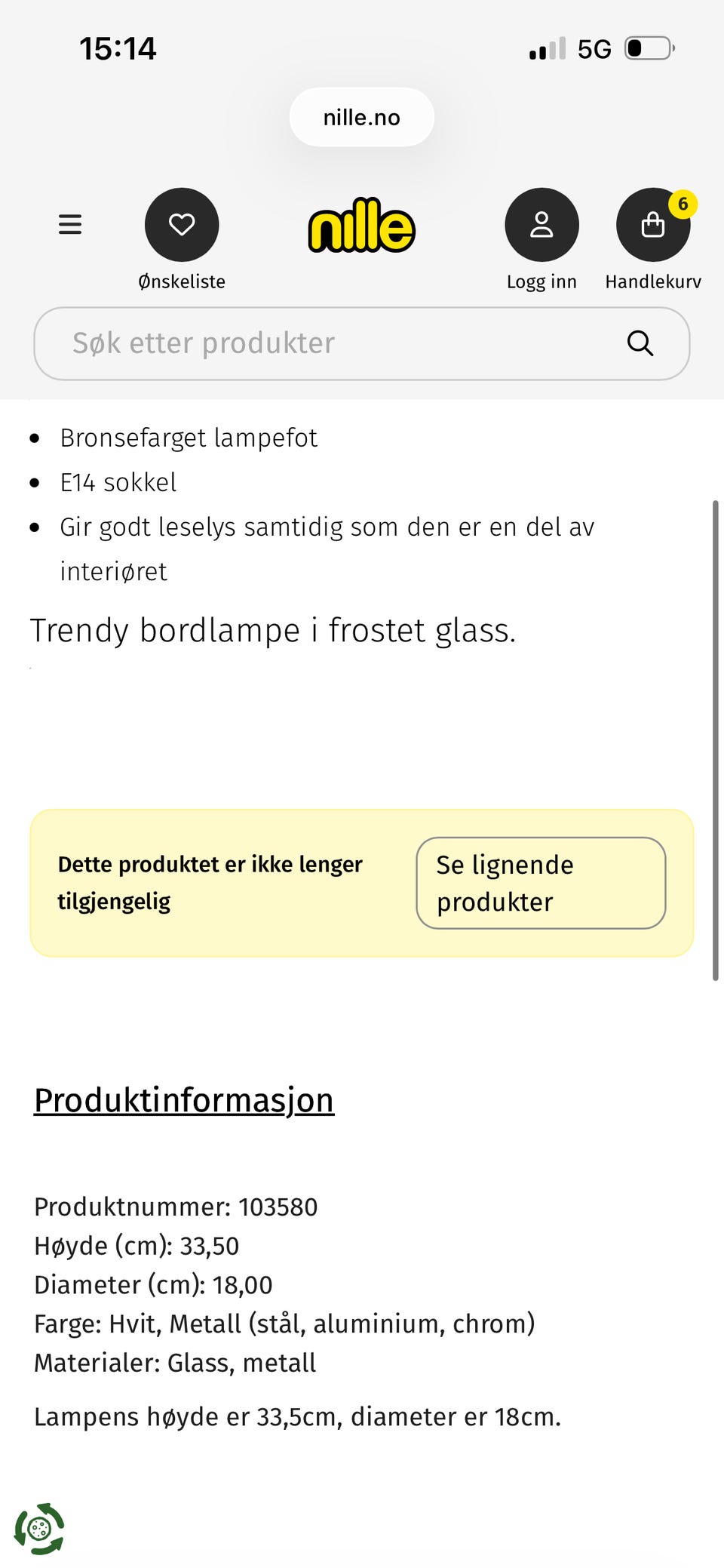This screenshot has width=724, height=1568.
Task: Start a search with the magnifier icon
Action: pyautogui.click(x=640, y=343)
